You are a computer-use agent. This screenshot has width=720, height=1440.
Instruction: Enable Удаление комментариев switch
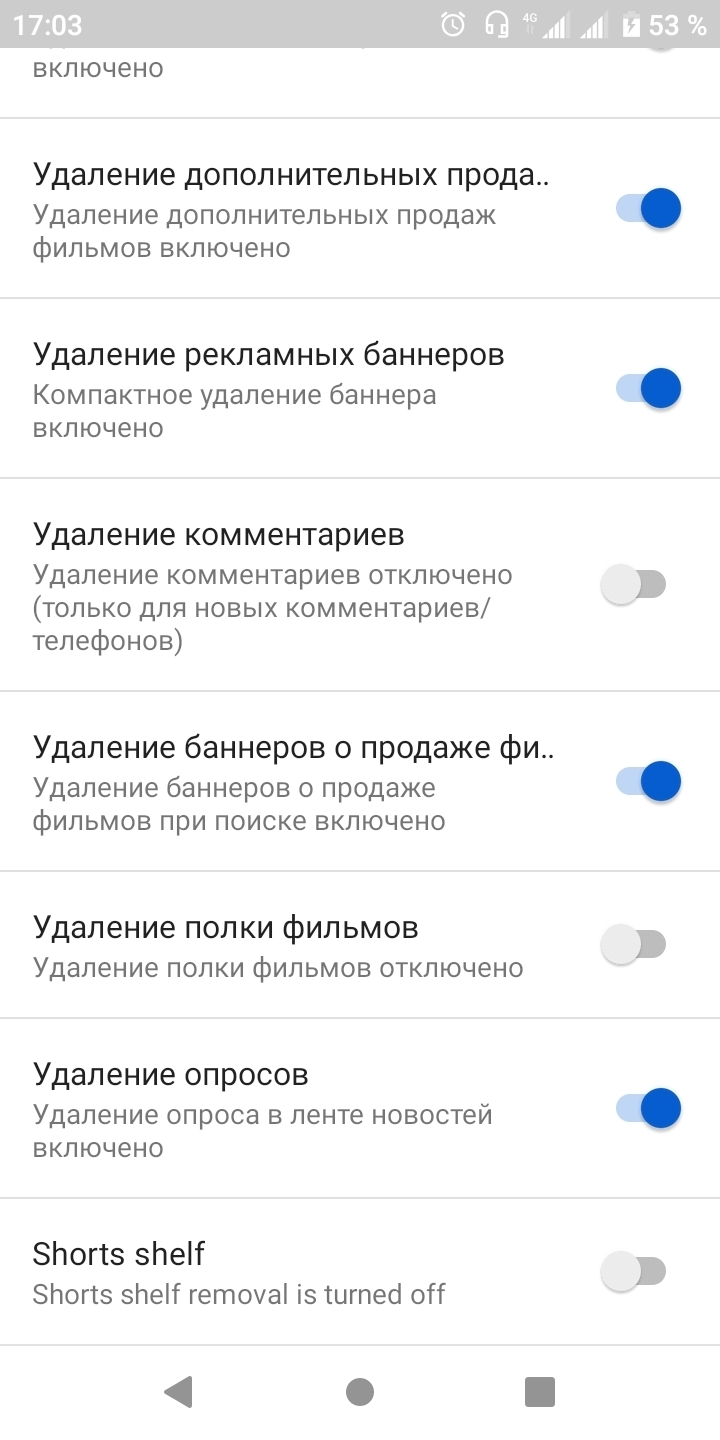(634, 584)
